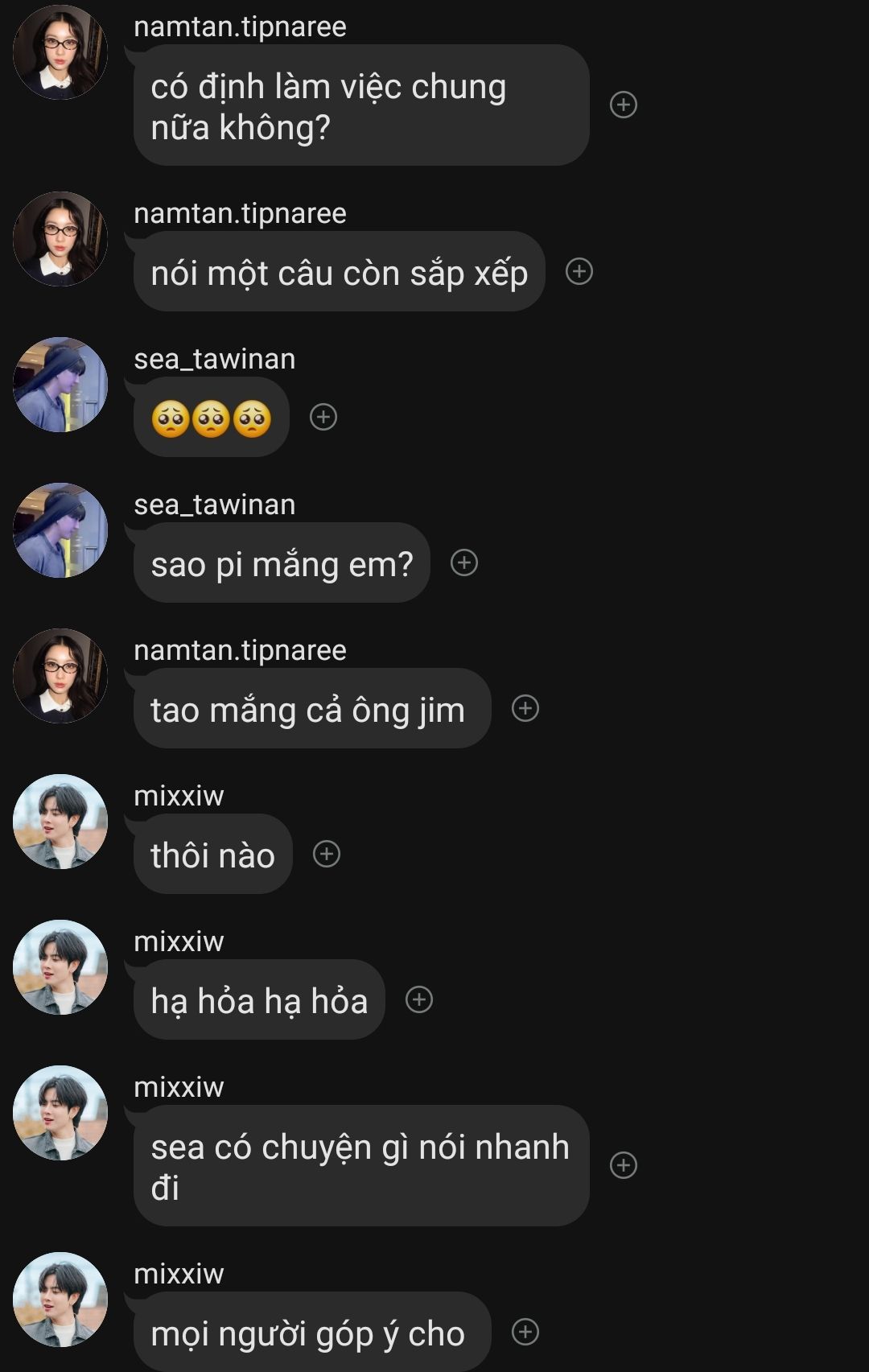Open namtan.tipnaree's avatar beside "có định làm việc"
The width and height of the screenshot is (869, 1372).
tap(60, 52)
